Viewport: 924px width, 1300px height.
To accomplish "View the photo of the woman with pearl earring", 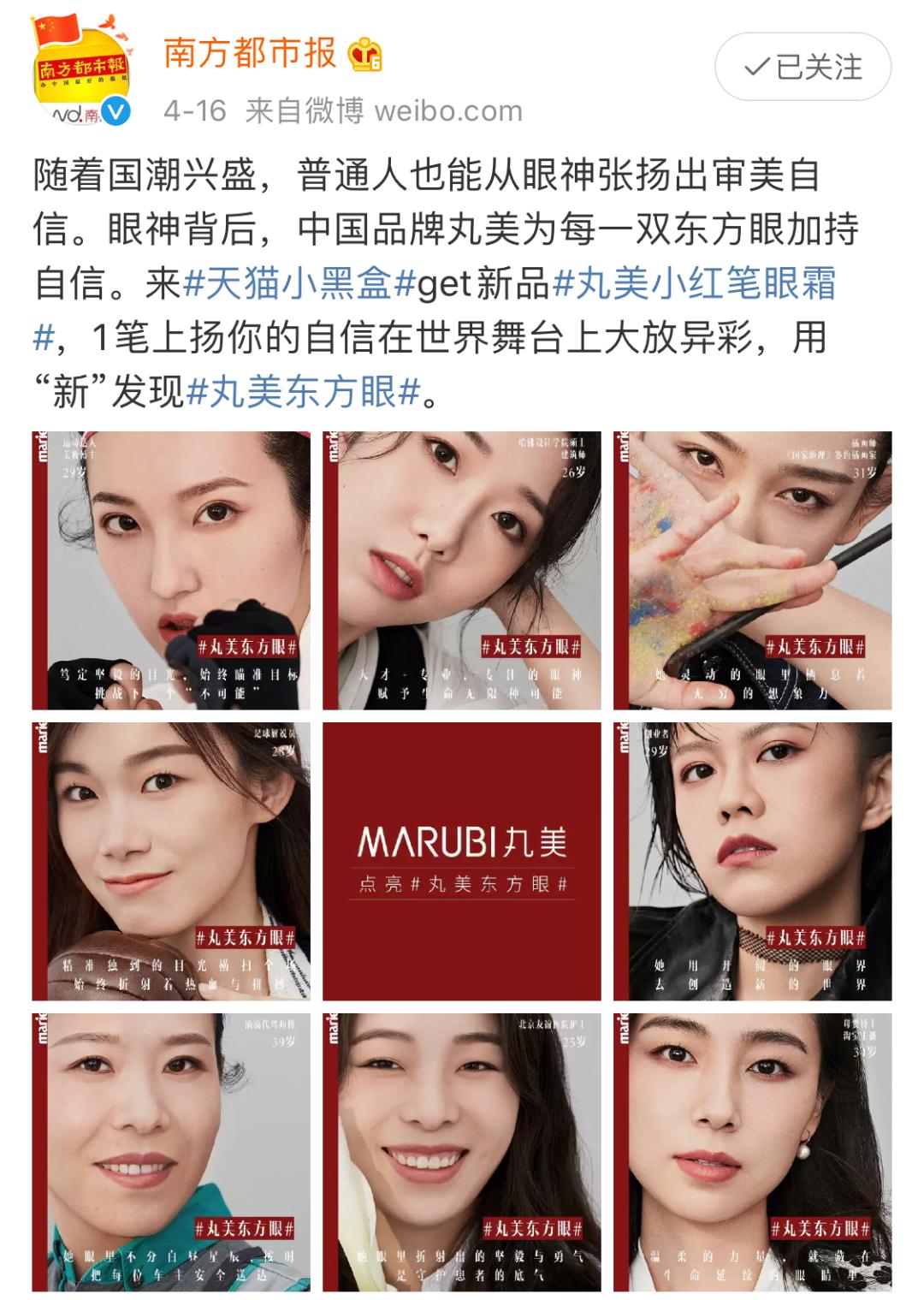I will pos(752,1152).
